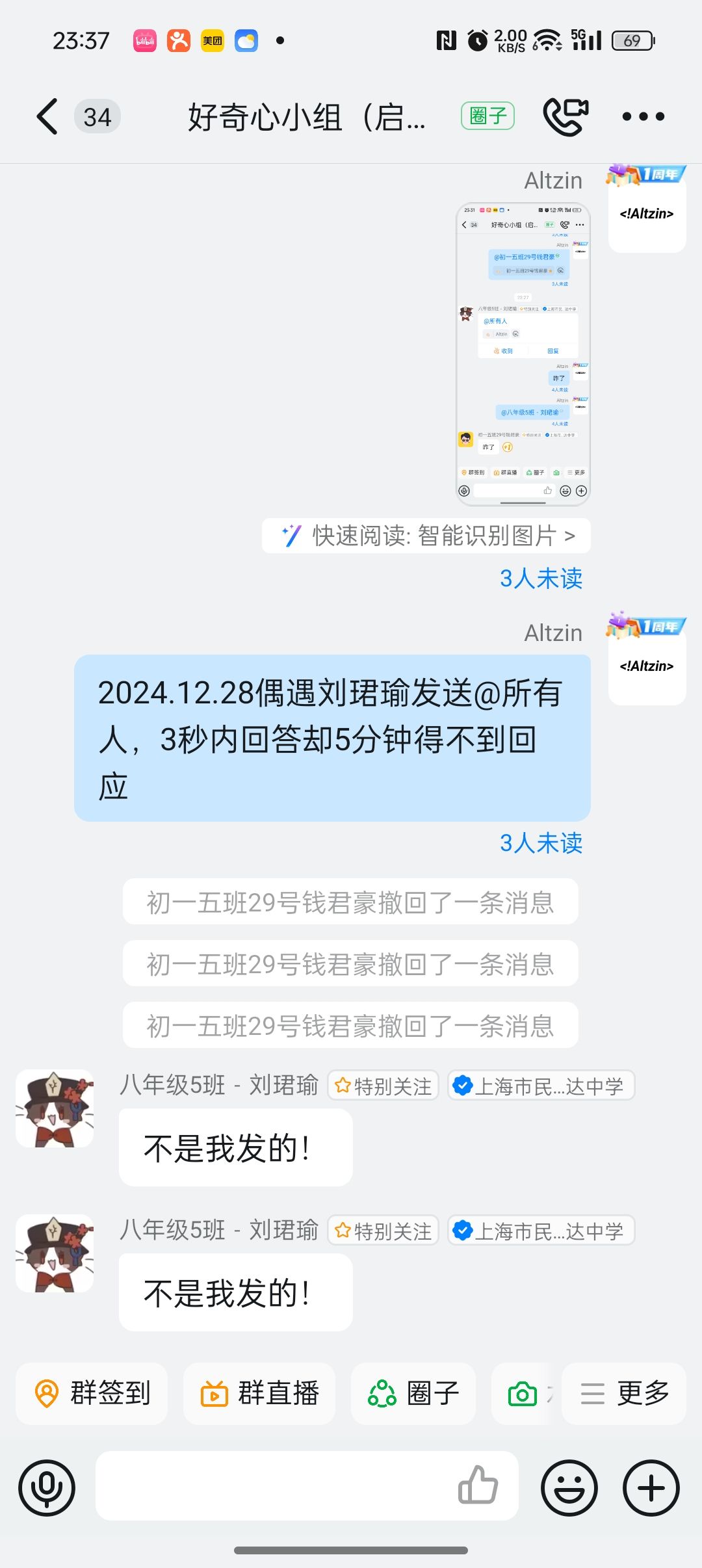Start a group voice or video call
This screenshot has width=702, height=1568.
565,116
